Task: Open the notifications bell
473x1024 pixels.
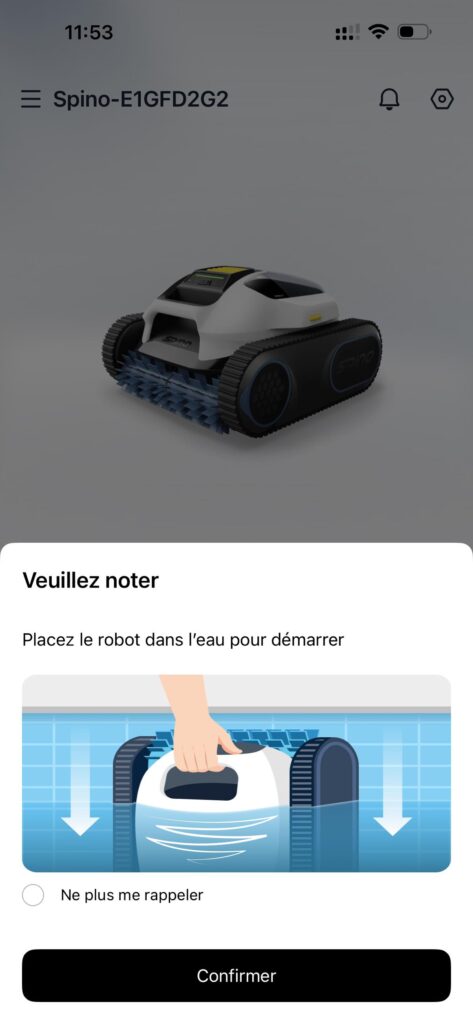Action: tap(389, 99)
